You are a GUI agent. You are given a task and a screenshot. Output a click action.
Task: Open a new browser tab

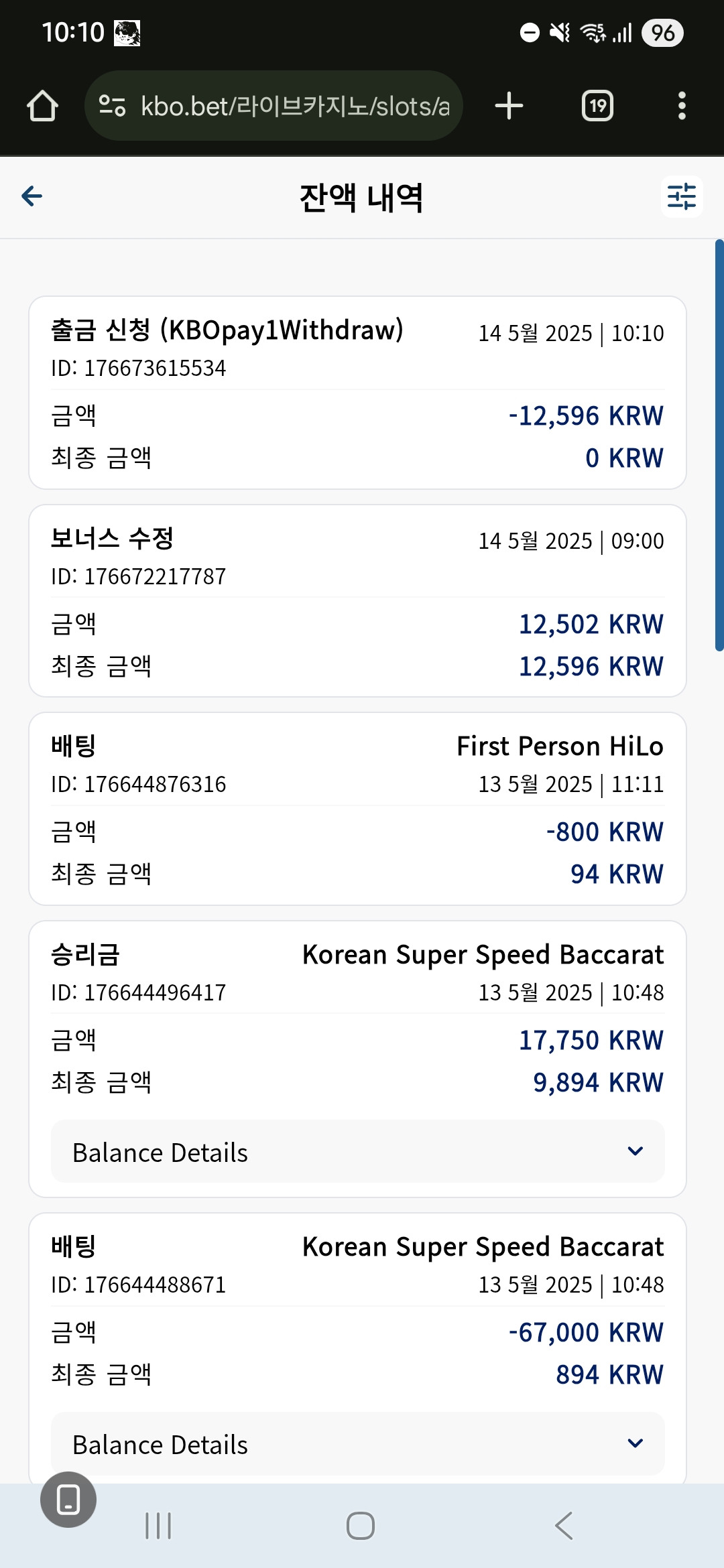point(509,106)
